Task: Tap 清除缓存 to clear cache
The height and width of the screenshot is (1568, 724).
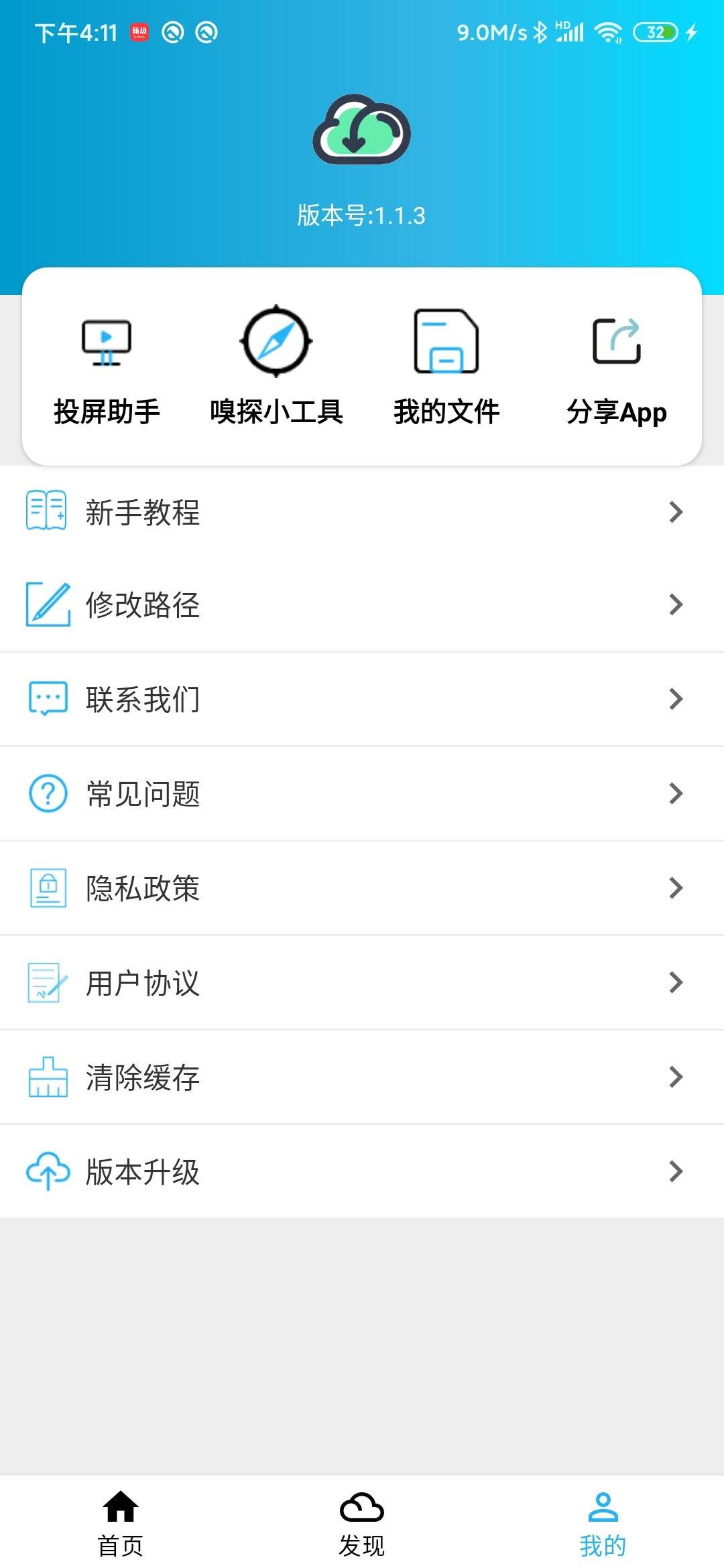Action: click(362, 1077)
